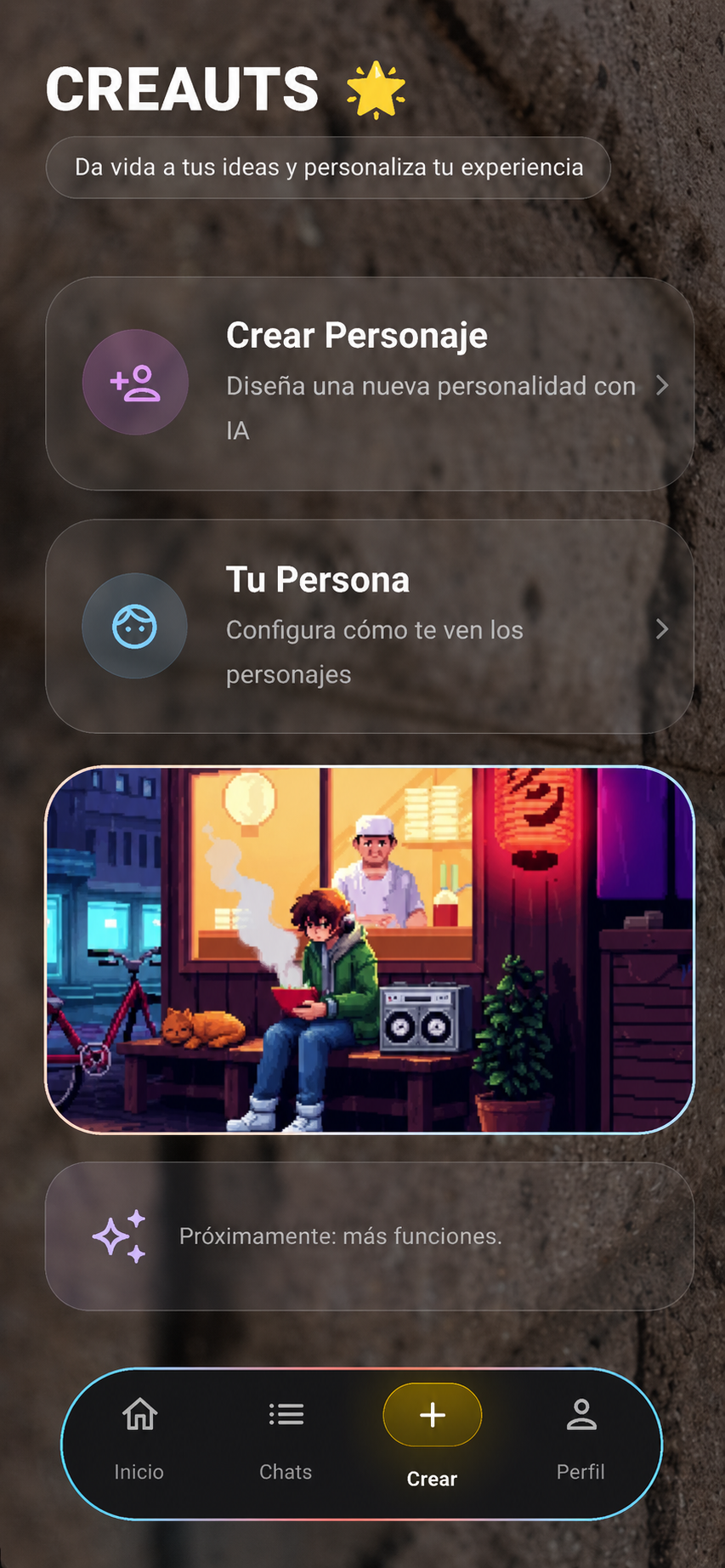This screenshot has height=1568, width=725.
Task: Tap the Tu Persona face icon
Action: tap(134, 626)
